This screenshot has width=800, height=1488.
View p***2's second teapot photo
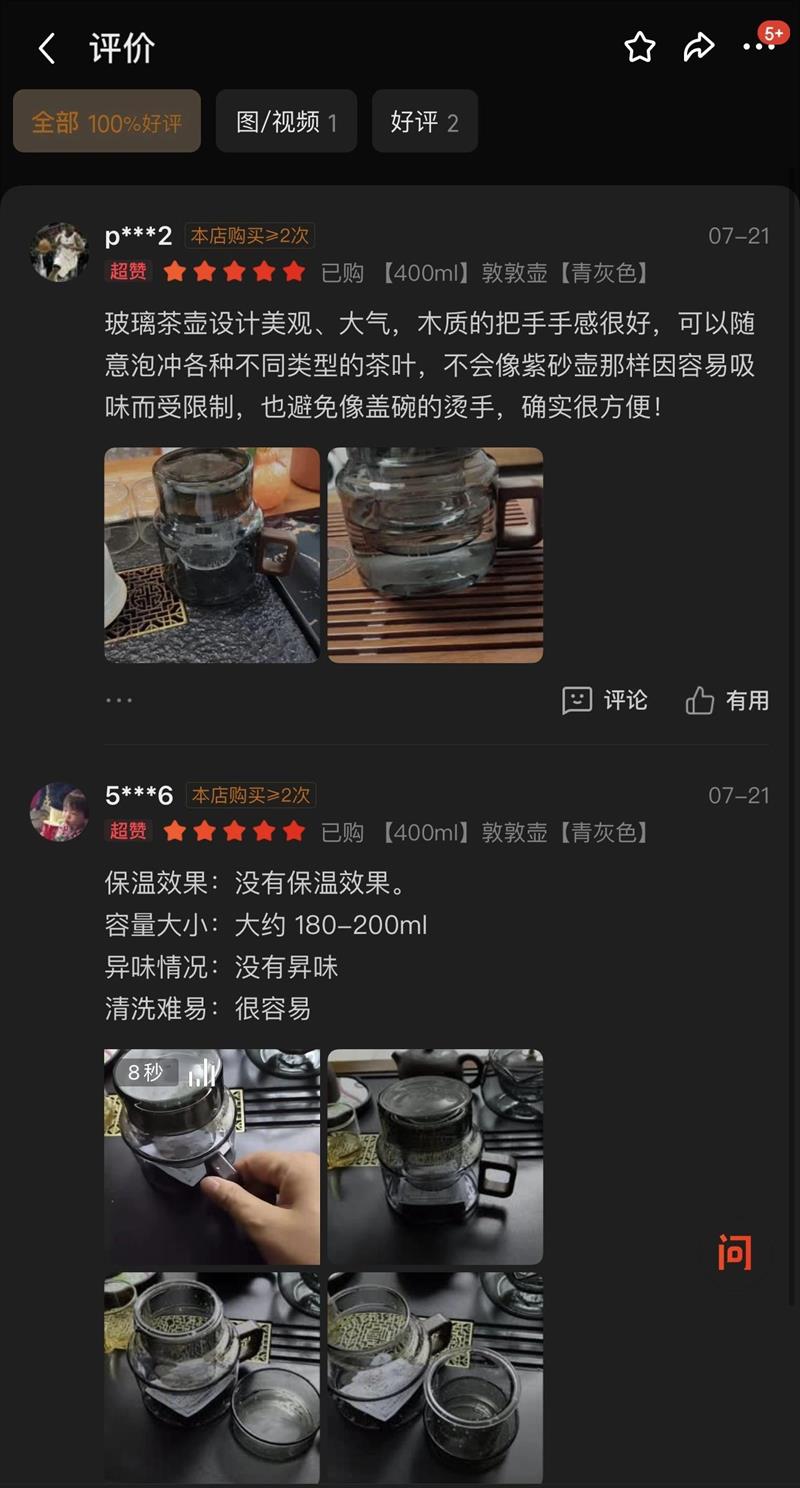(x=435, y=555)
